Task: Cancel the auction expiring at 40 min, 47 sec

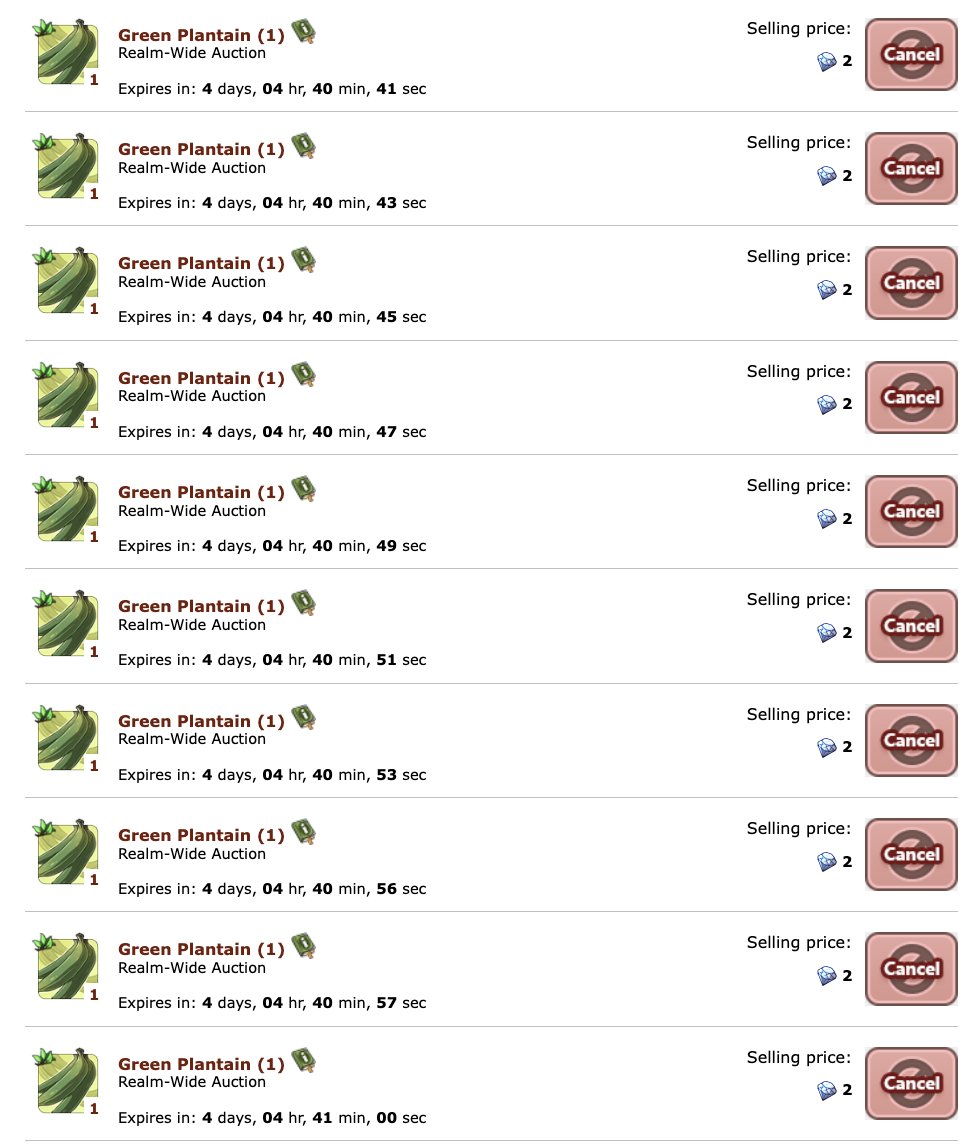Action: [911, 398]
